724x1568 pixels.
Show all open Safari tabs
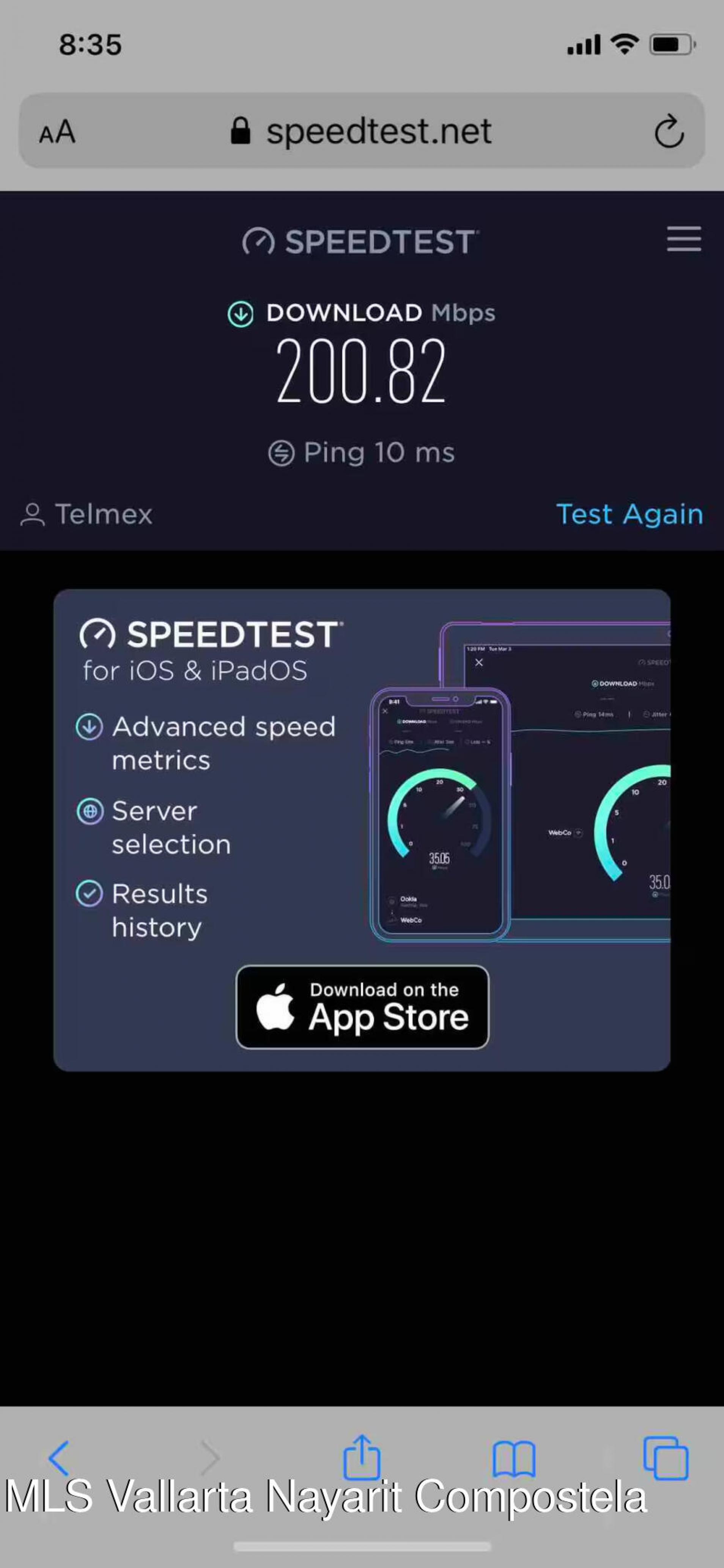point(666,1458)
